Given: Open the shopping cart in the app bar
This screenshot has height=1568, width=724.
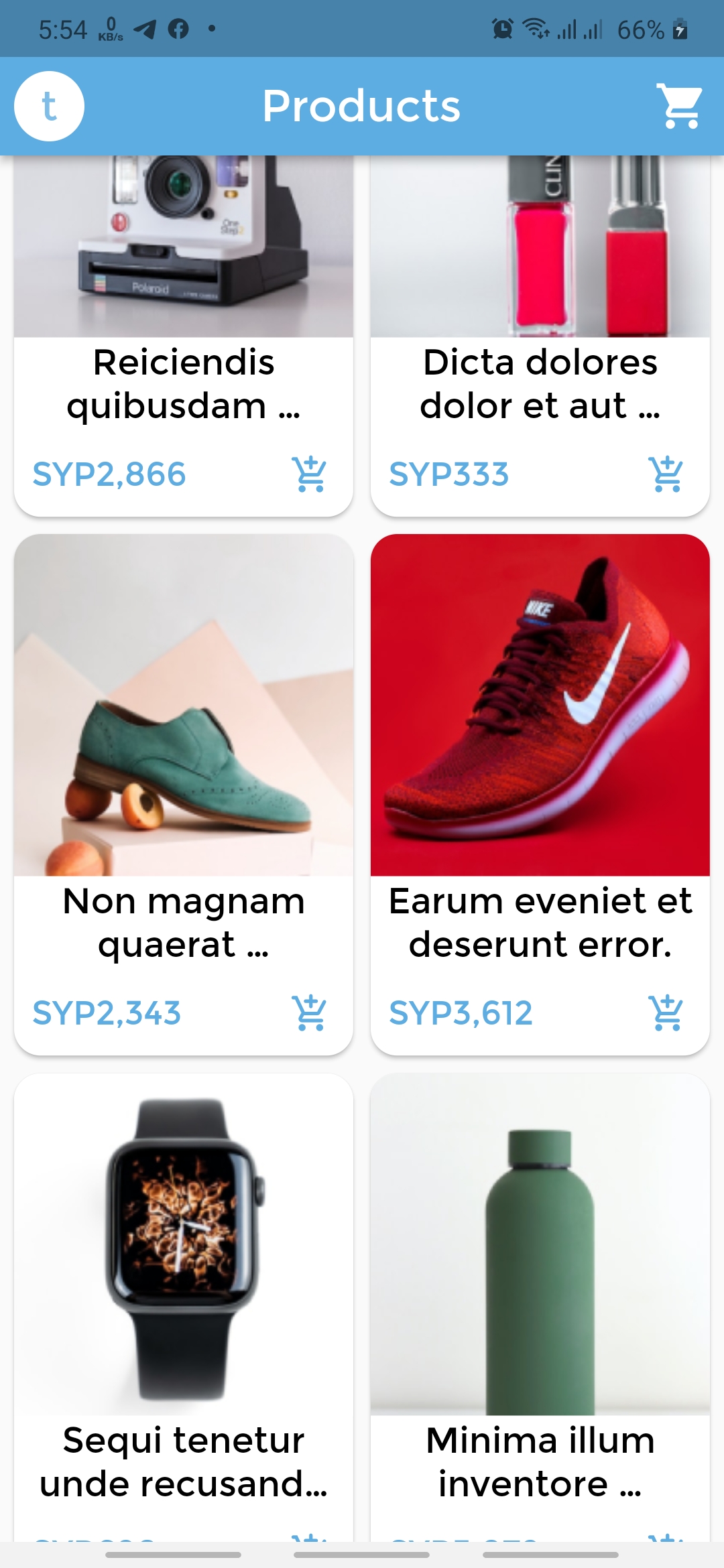Looking at the screenshot, I should point(679,106).
